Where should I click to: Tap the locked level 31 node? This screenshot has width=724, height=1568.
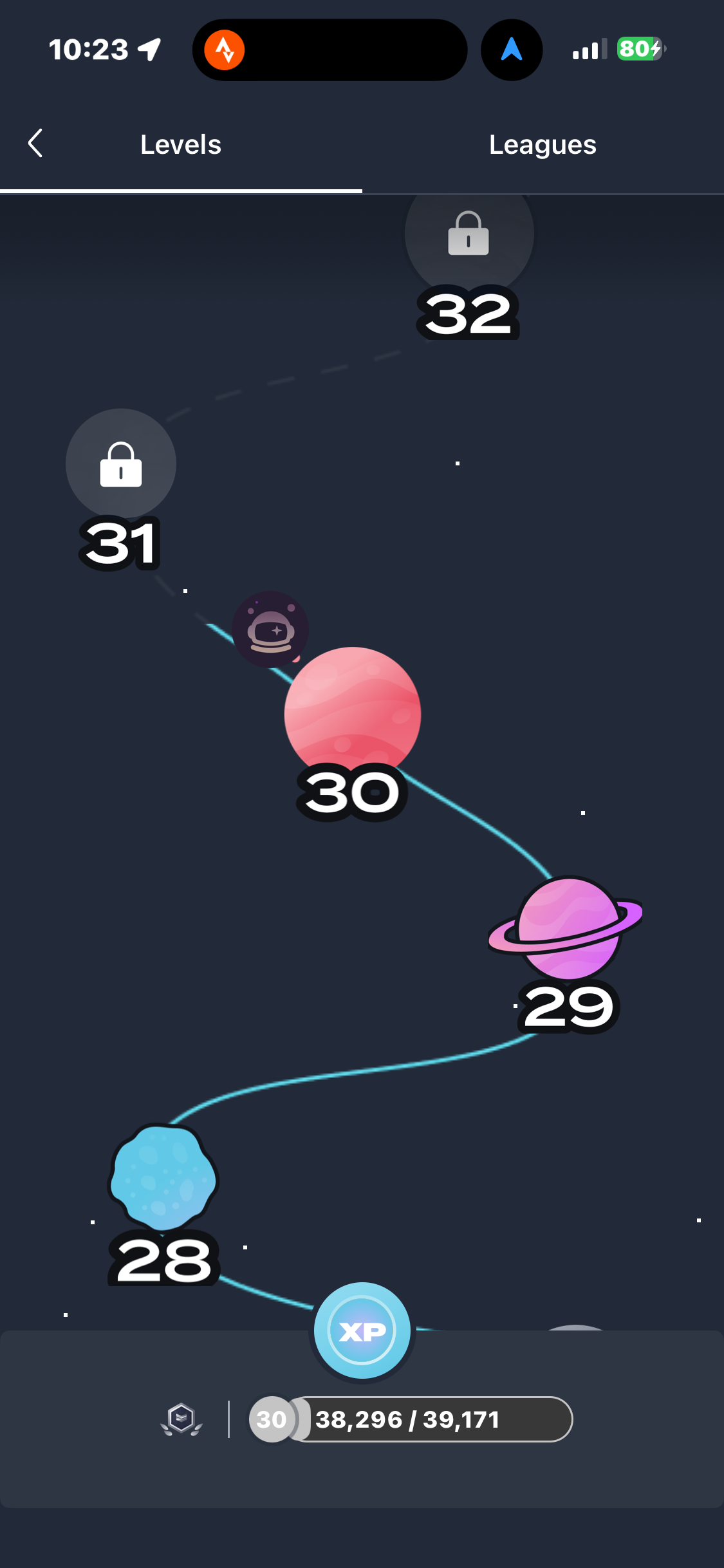pyautogui.click(x=121, y=464)
